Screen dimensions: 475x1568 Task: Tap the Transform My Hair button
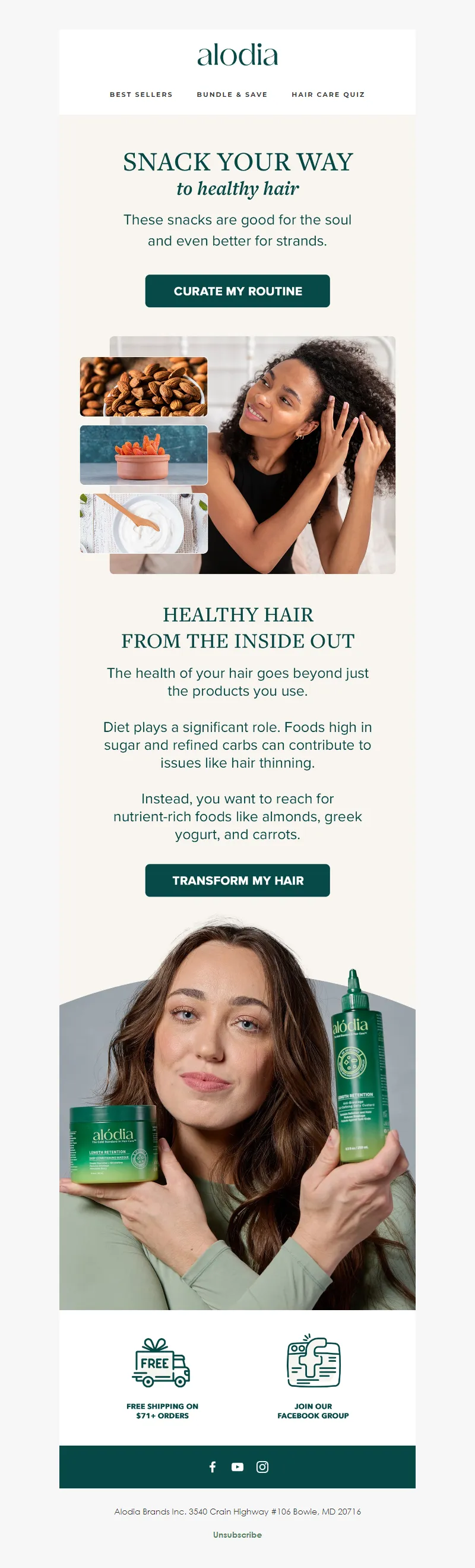click(x=237, y=880)
